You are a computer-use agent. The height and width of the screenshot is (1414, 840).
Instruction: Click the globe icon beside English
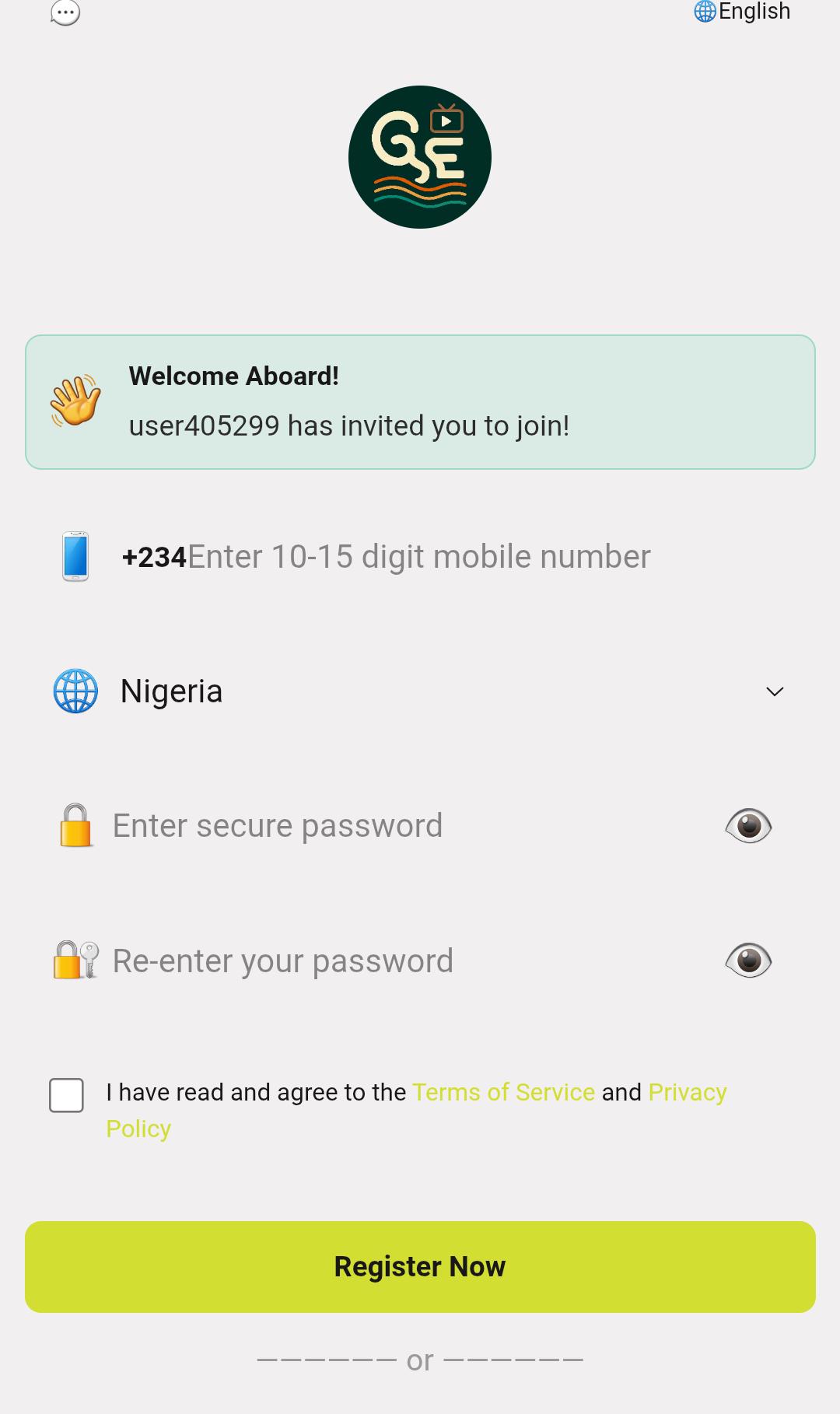pyautogui.click(x=705, y=12)
